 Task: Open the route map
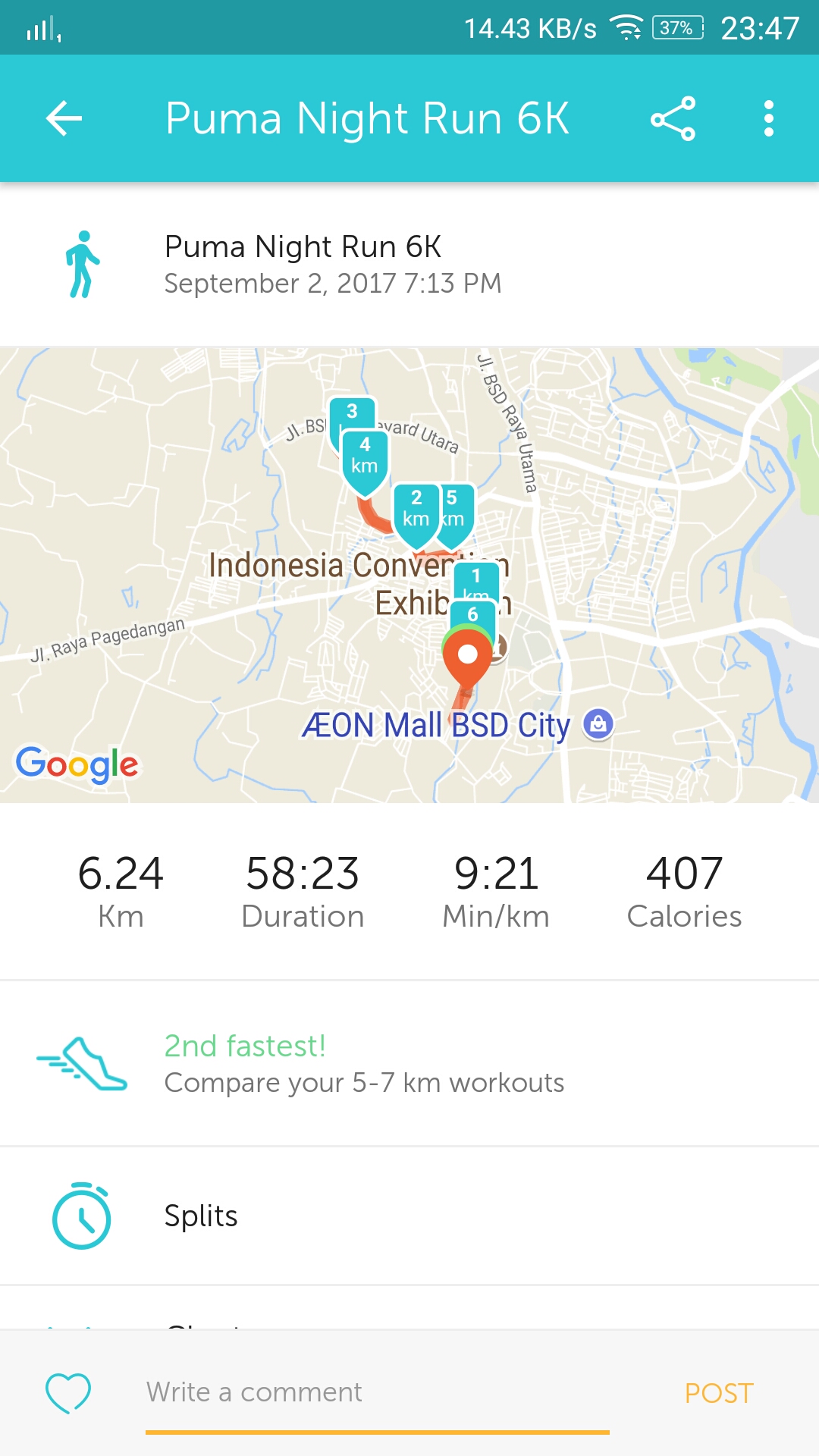409,575
